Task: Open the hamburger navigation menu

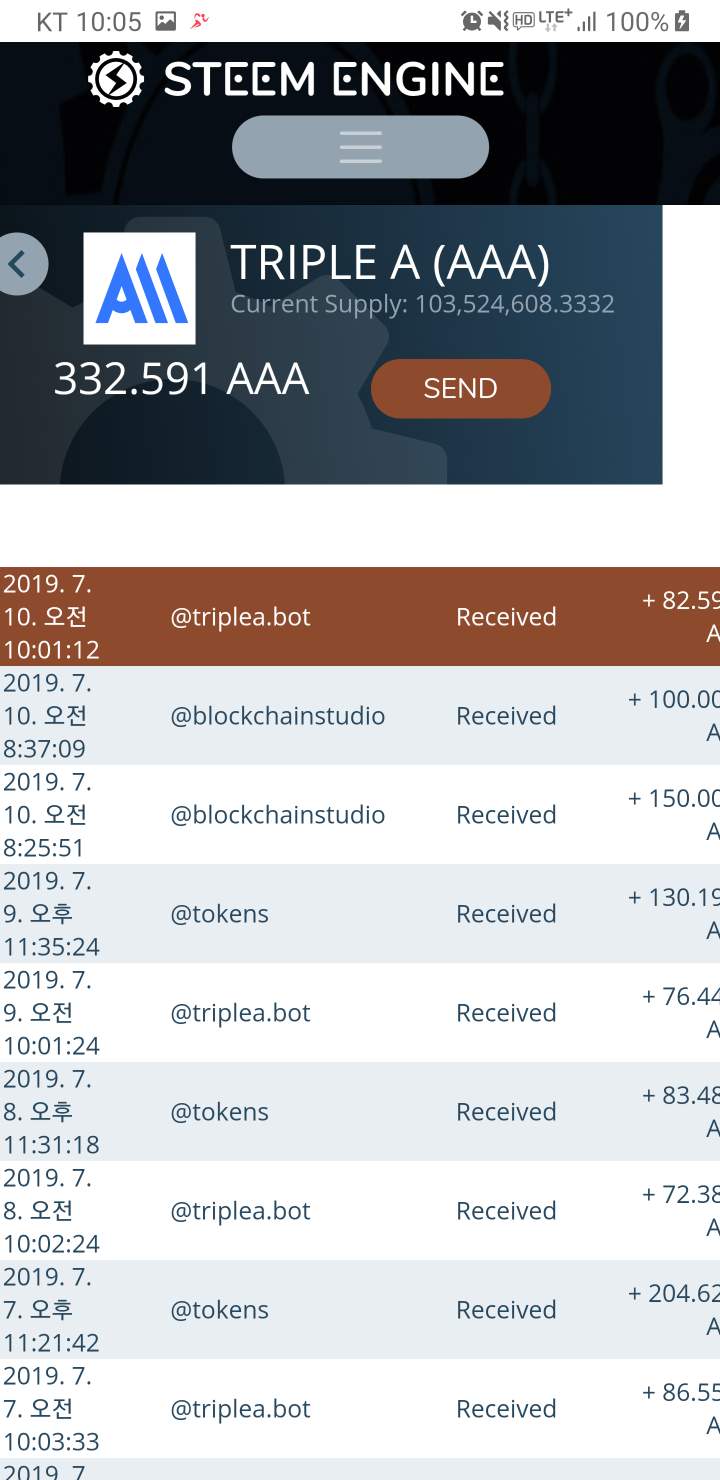Action: coord(360,147)
